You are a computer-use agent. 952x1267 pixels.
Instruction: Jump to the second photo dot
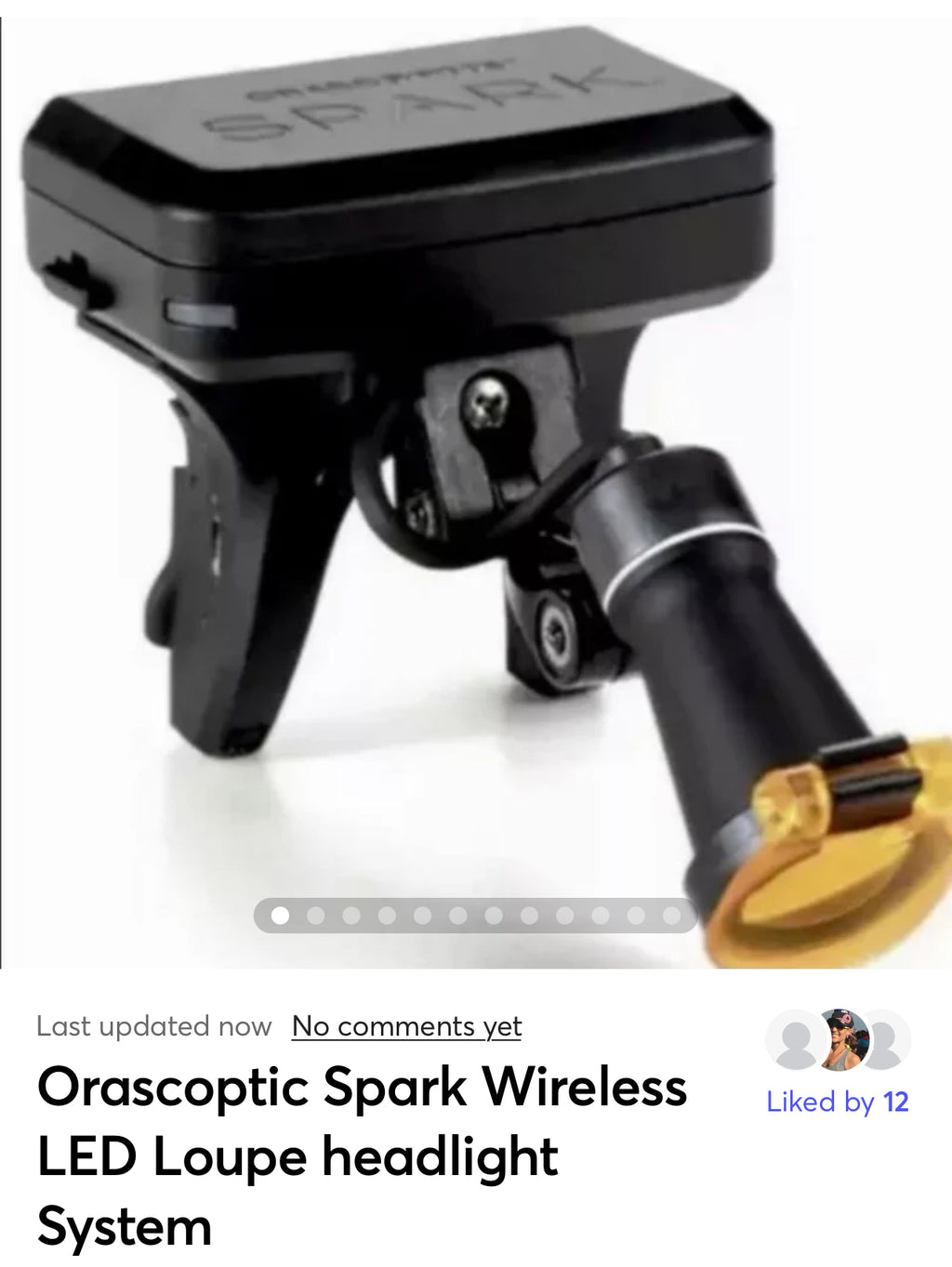pyautogui.click(x=316, y=916)
